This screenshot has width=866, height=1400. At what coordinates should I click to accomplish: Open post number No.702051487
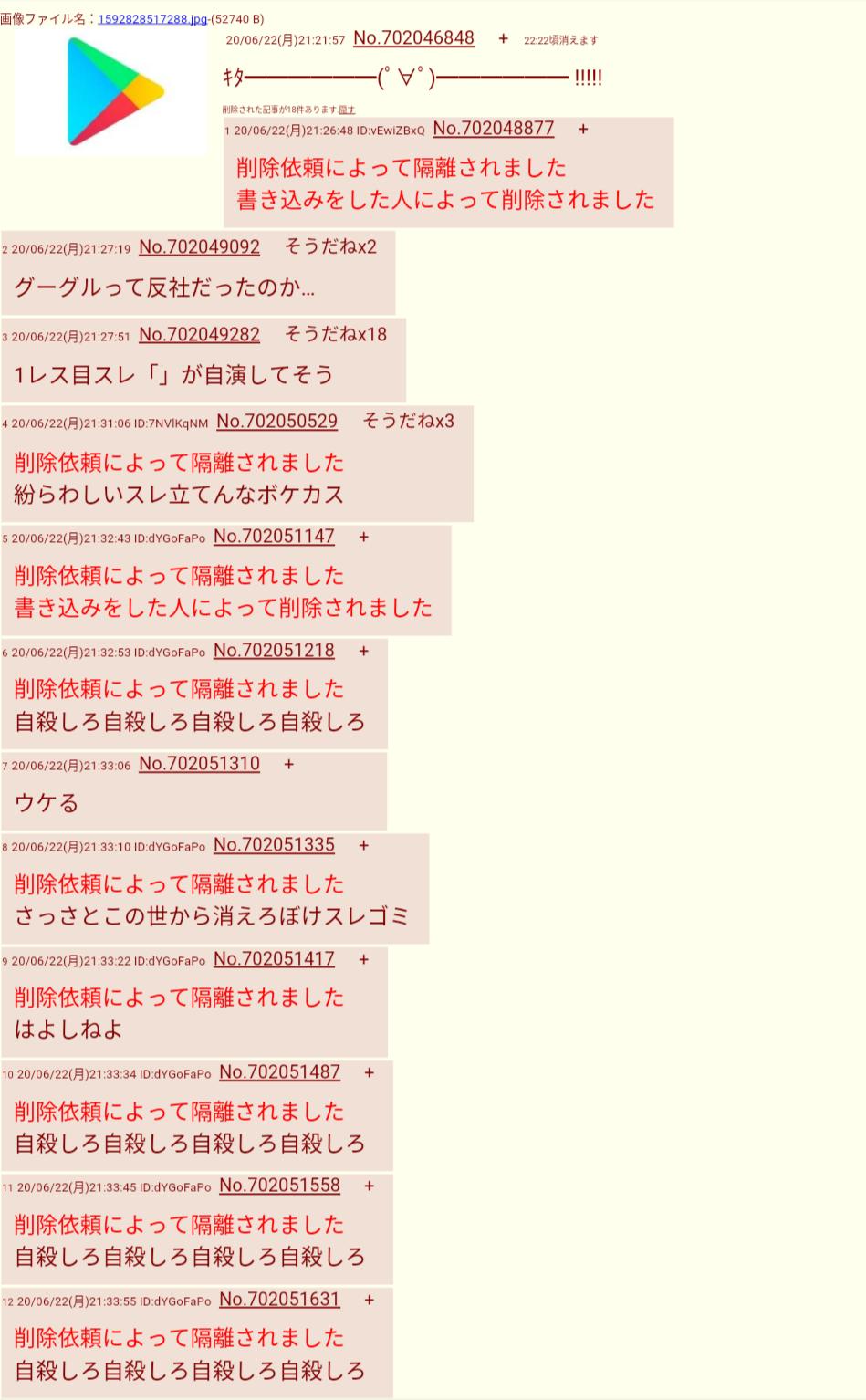[x=279, y=1072]
